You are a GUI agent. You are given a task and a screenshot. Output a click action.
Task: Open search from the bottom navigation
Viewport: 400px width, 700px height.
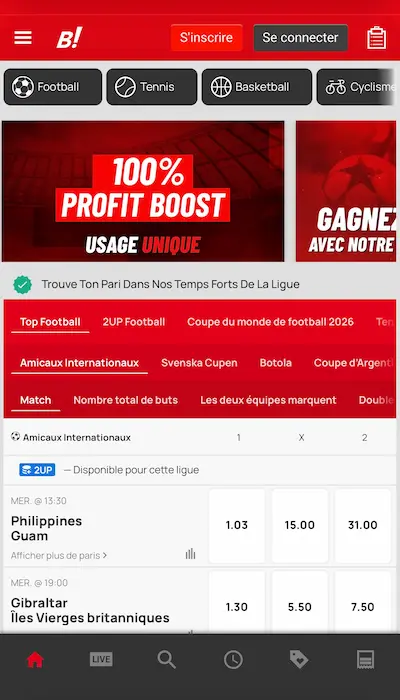[167, 659]
